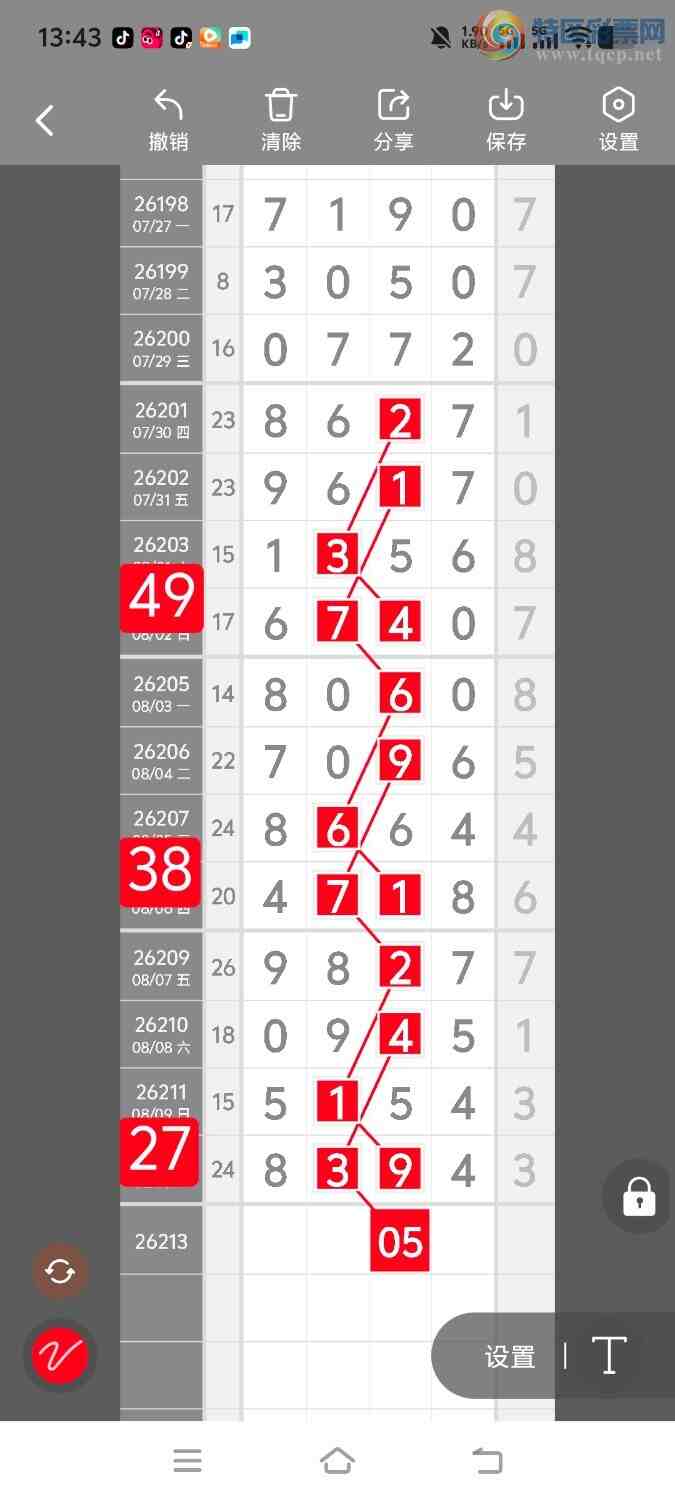Choose the text T tool
This screenshot has width=675, height=1500.
[x=609, y=1356]
